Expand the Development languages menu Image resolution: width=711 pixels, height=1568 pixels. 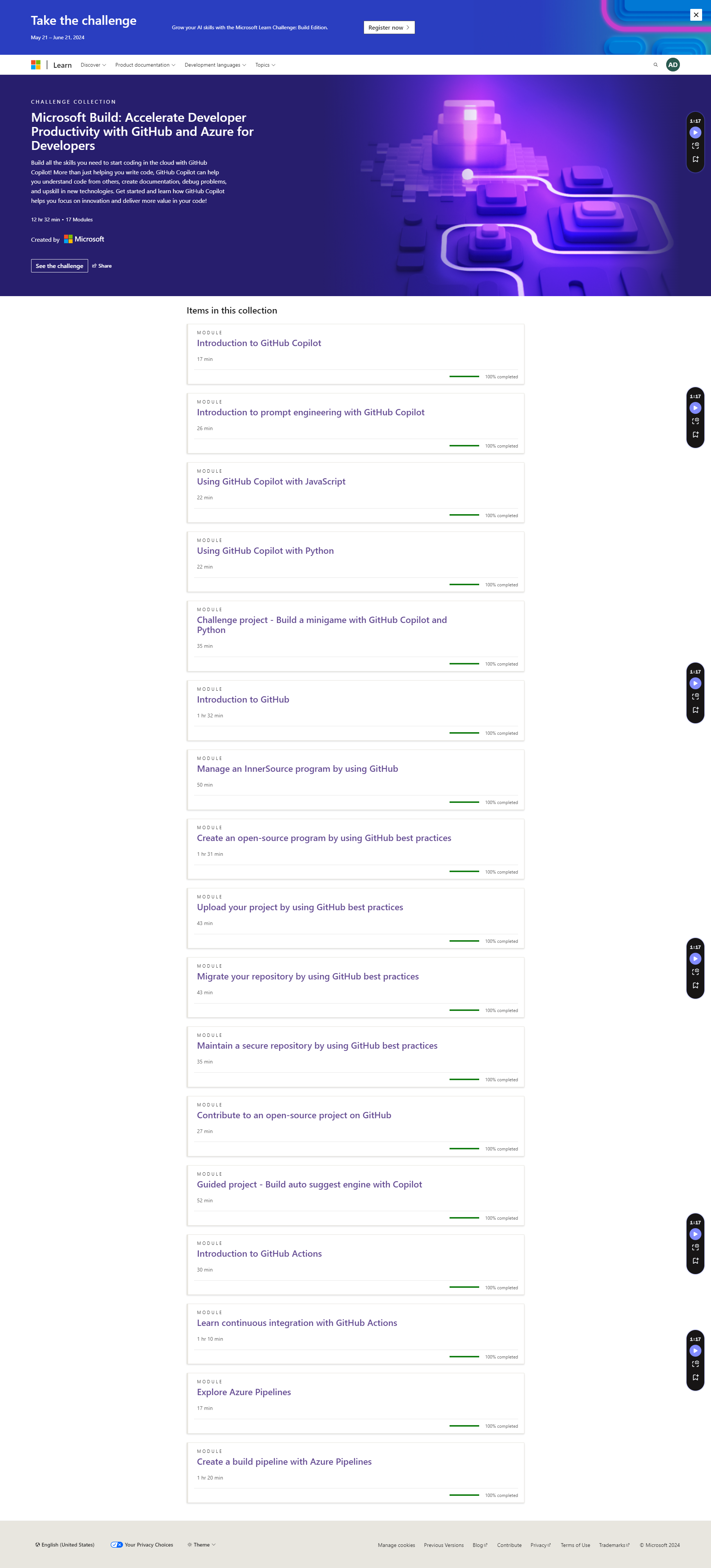pos(215,65)
